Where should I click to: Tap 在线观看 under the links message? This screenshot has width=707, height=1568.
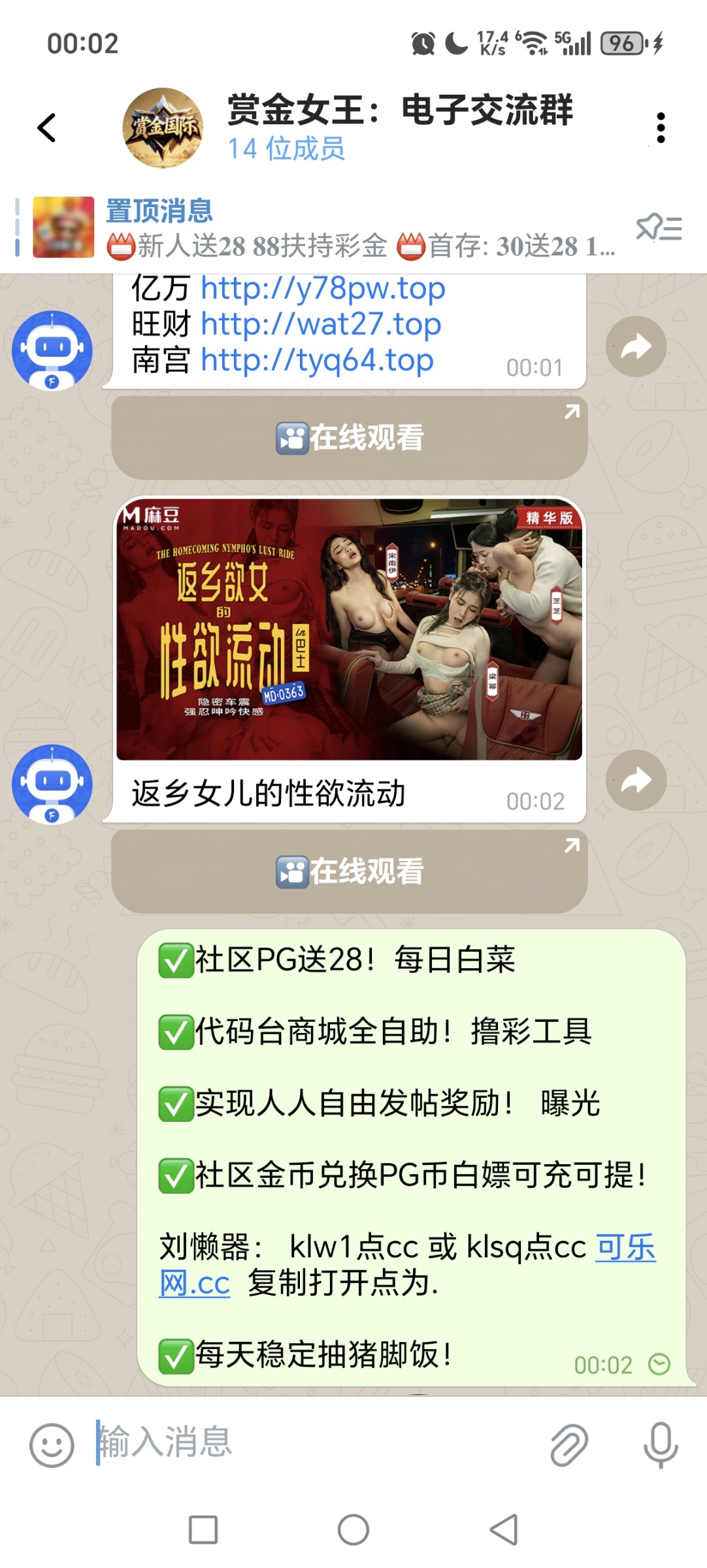[350, 438]
